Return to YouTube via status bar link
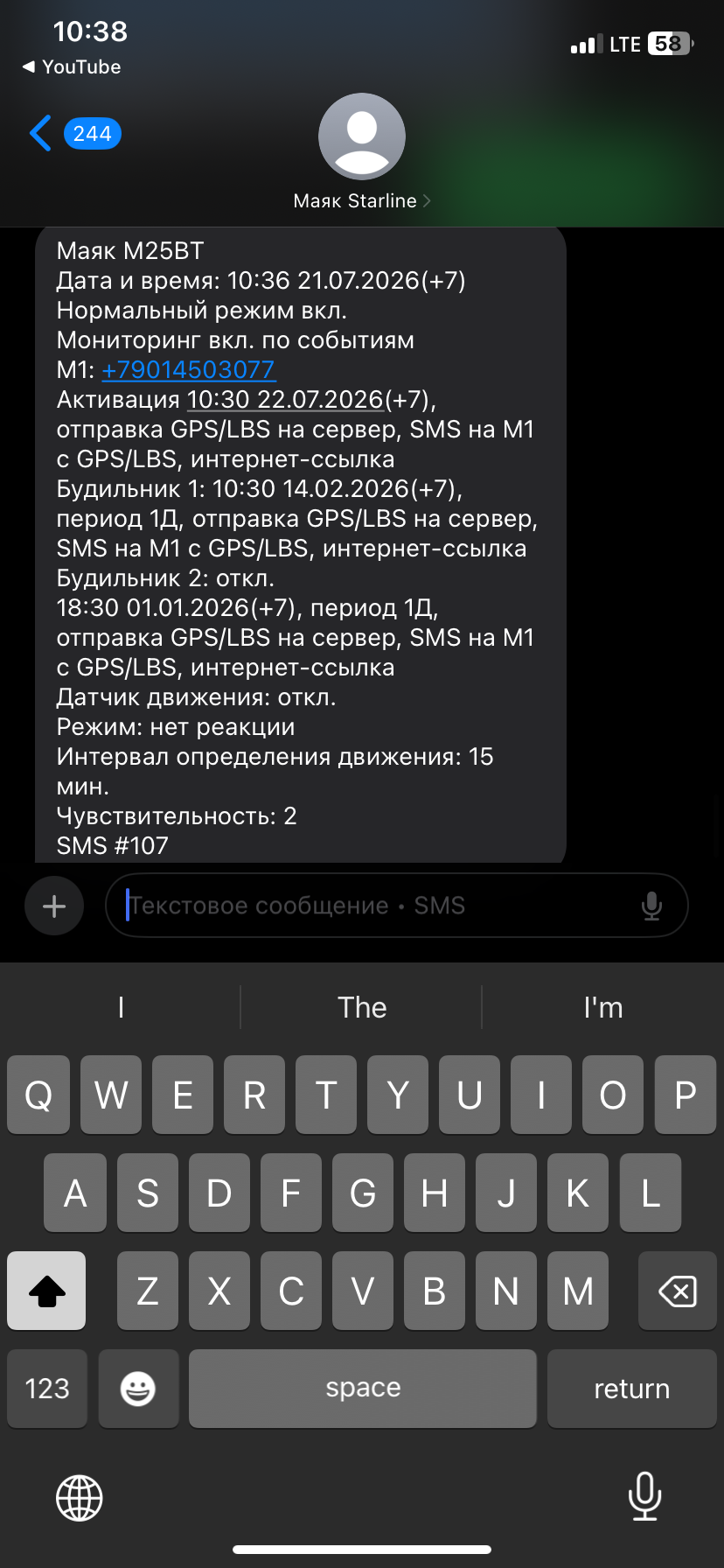 coord(72,66)
